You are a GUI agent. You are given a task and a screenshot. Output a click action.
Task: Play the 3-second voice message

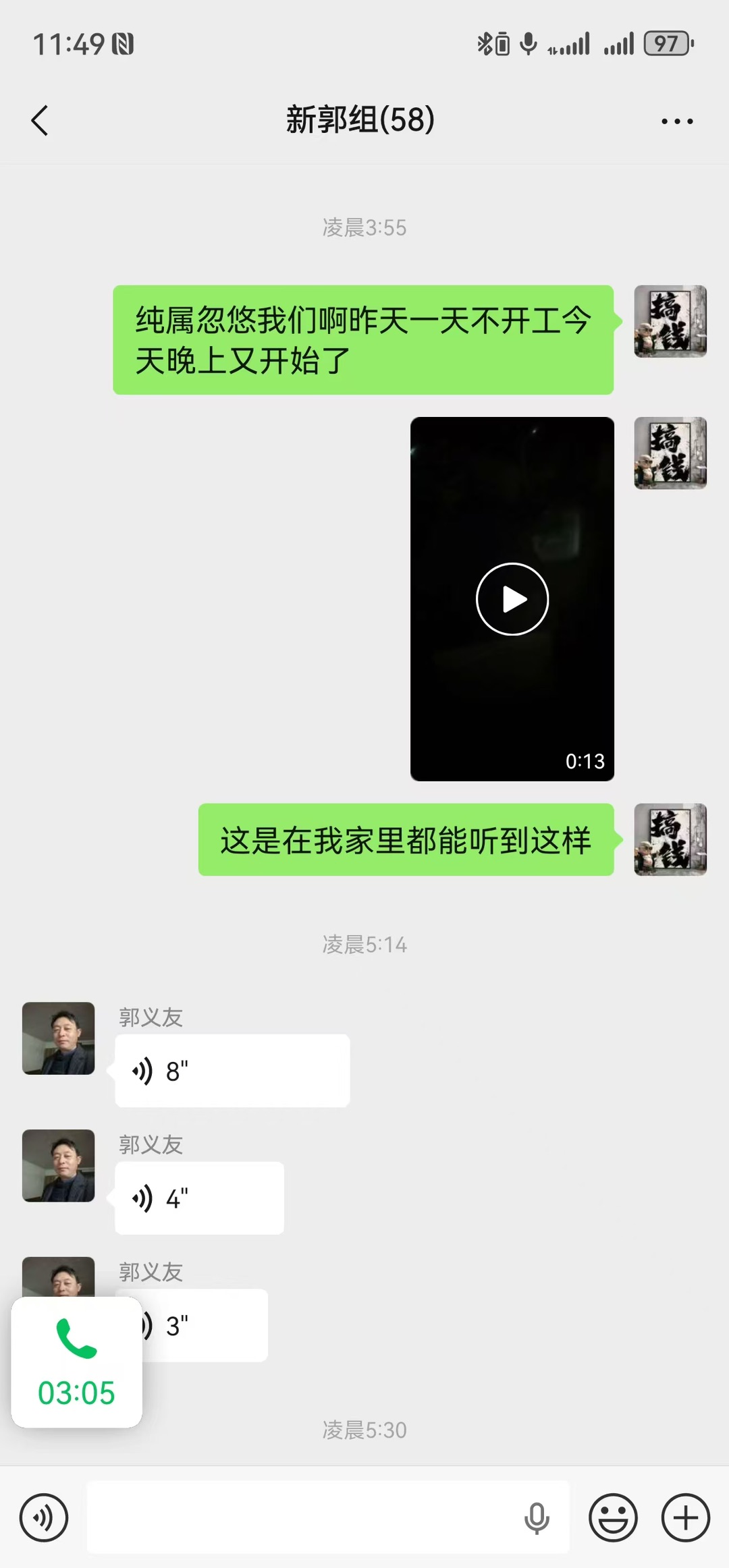(202, 1325)
